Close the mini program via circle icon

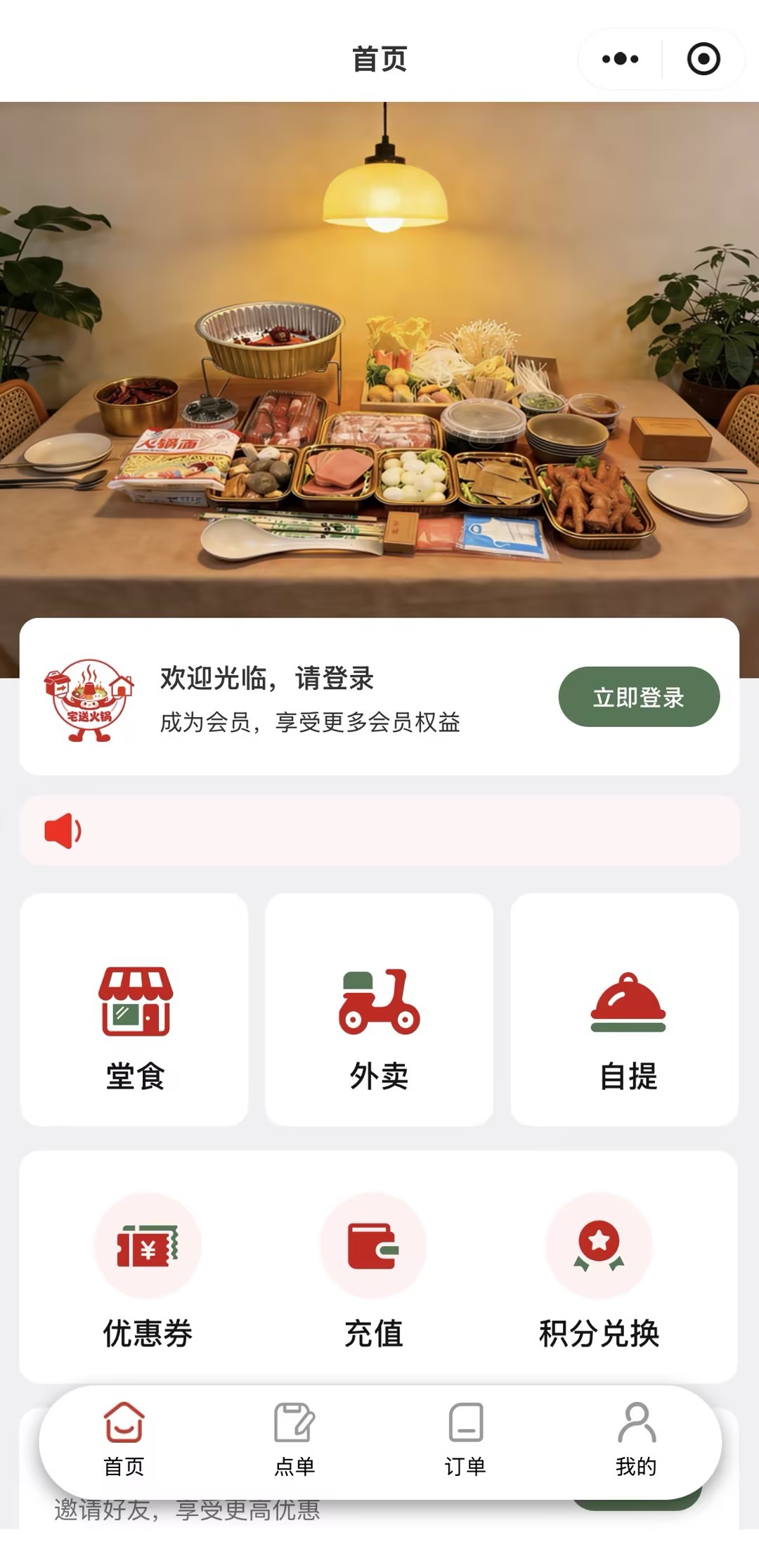click(x=703, y=59)
